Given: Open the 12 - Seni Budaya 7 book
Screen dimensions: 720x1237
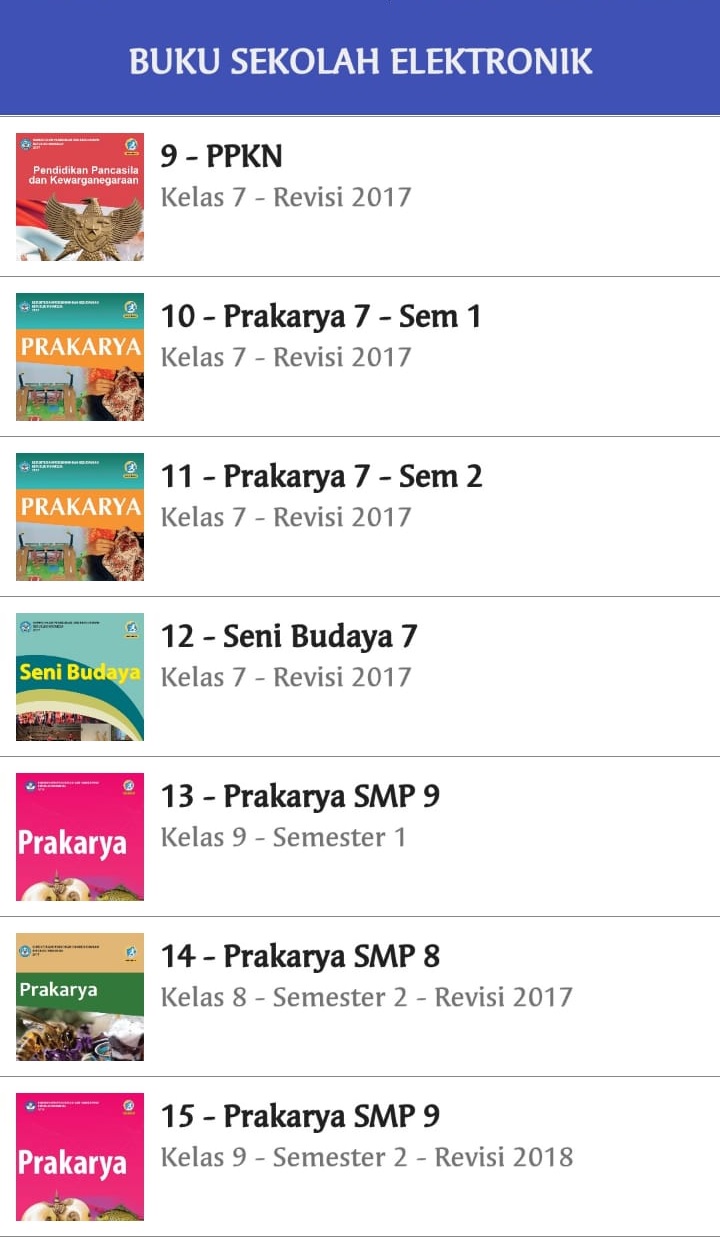Looking at the screenshot, I should coord(360,677).
